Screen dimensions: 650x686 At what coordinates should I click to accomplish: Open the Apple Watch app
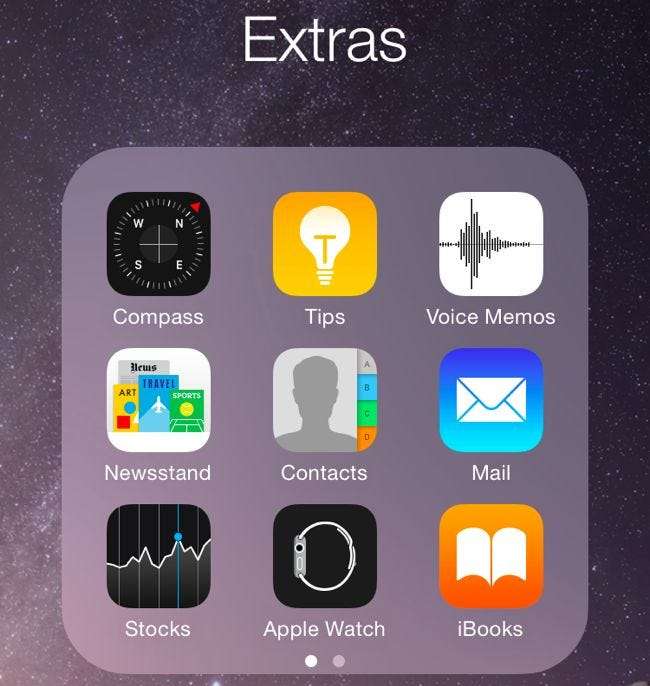pyautogui.click(x=325, y=556)
